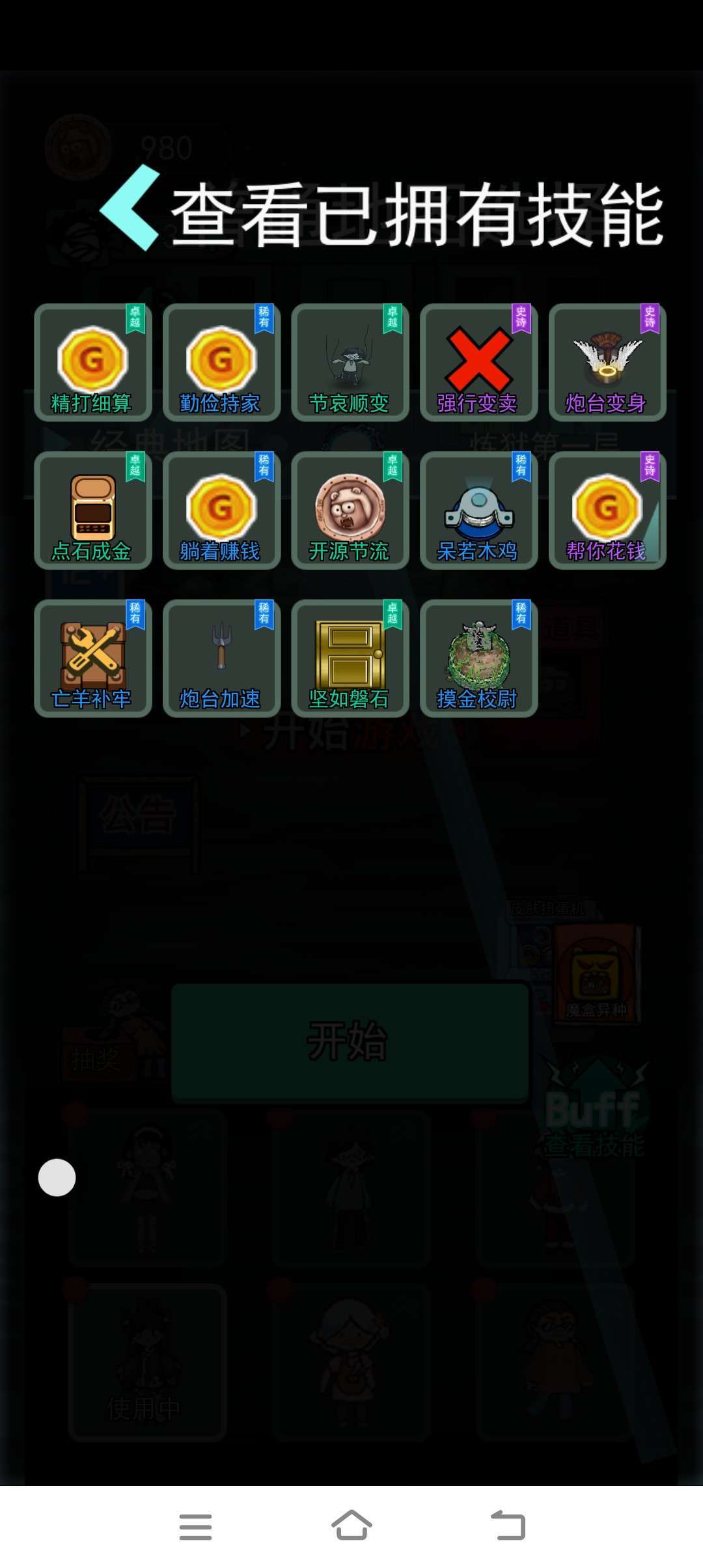Tap the 呆若木鸡 skill tile

coord(478,510)
